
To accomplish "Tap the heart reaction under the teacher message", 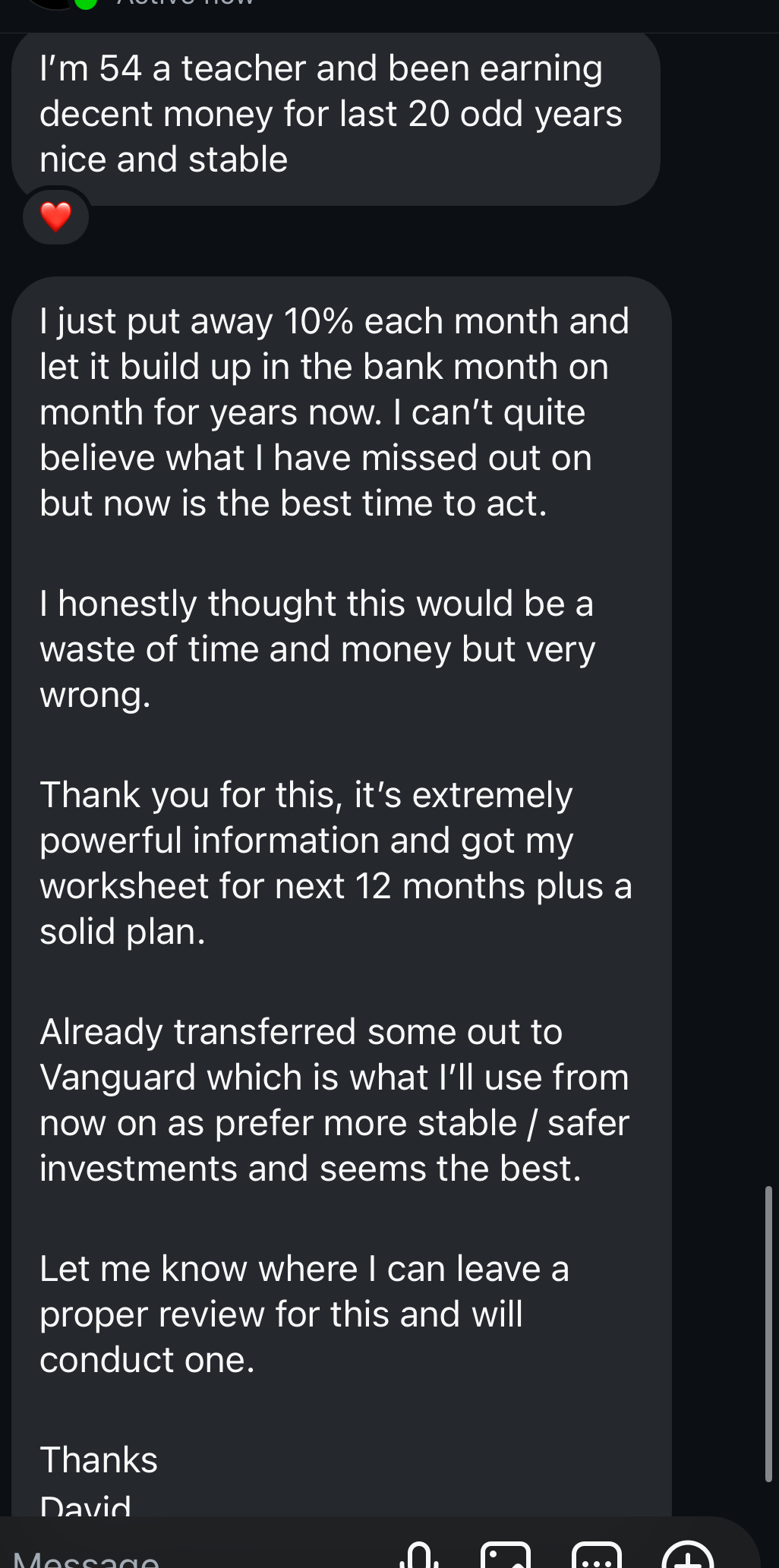I will pyautogui.click(x=55, y=217).
